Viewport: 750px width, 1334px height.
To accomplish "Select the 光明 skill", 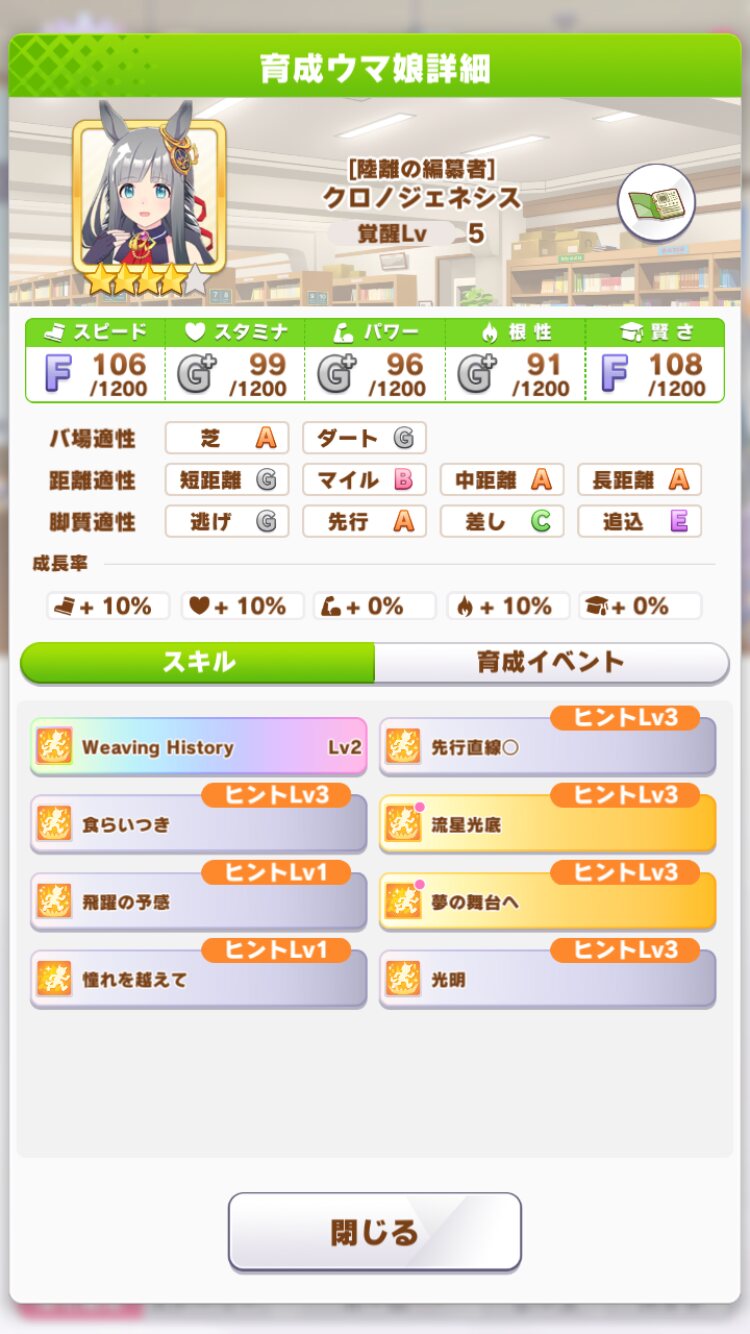I will [x=547, y=979].
